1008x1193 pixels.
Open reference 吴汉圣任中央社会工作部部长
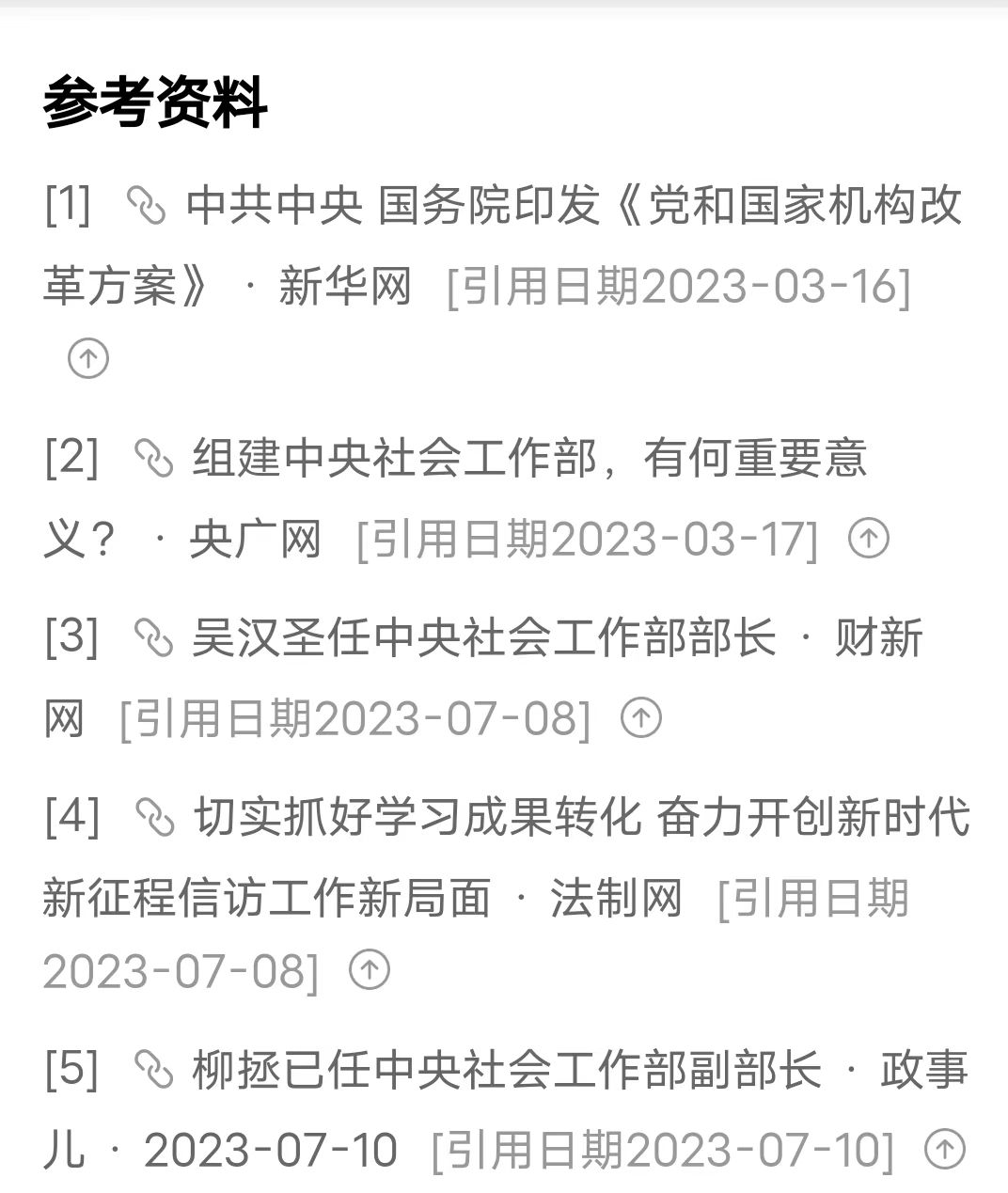point(484,639)
